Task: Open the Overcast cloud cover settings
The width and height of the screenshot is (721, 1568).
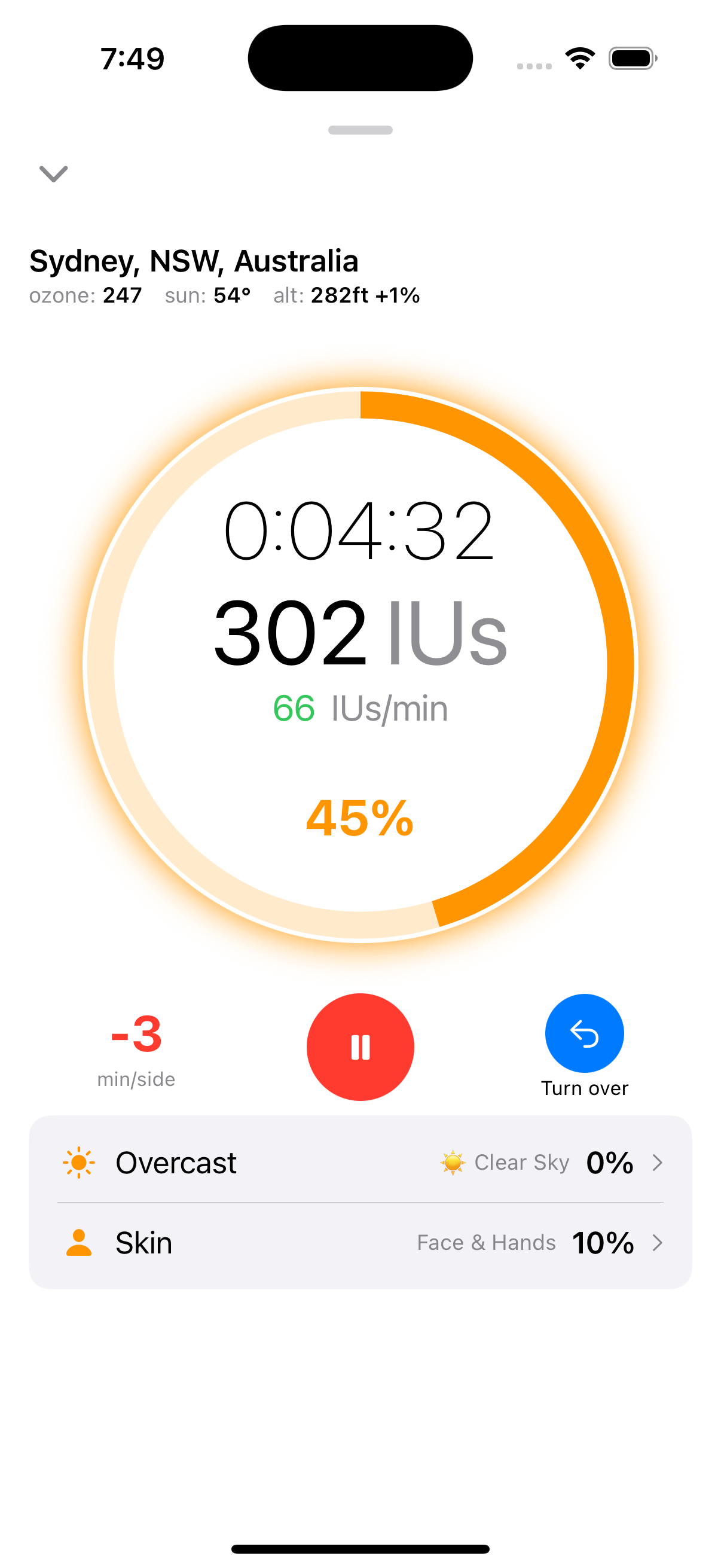Action: pos(360,1163)
